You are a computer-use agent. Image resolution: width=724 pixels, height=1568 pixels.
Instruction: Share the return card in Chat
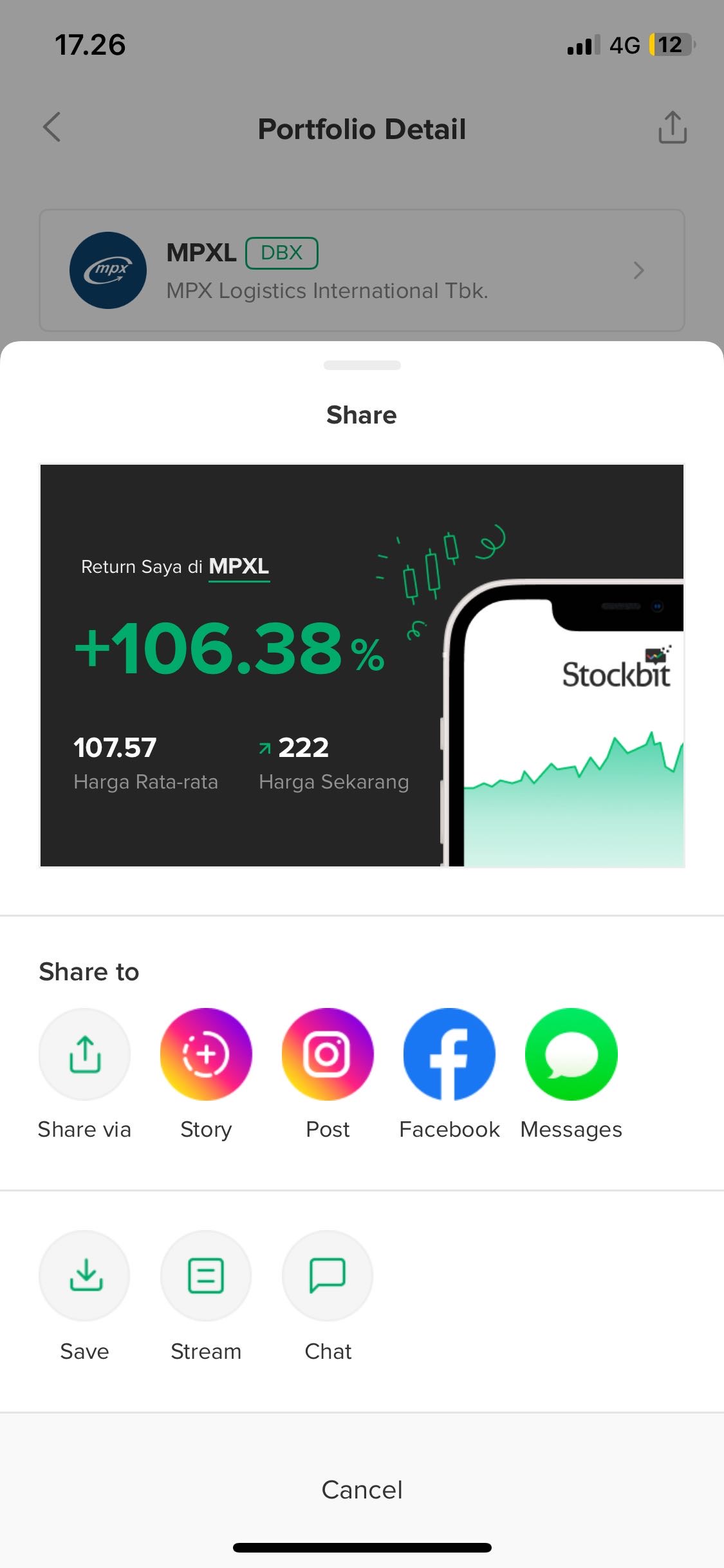coord(328,1276)
